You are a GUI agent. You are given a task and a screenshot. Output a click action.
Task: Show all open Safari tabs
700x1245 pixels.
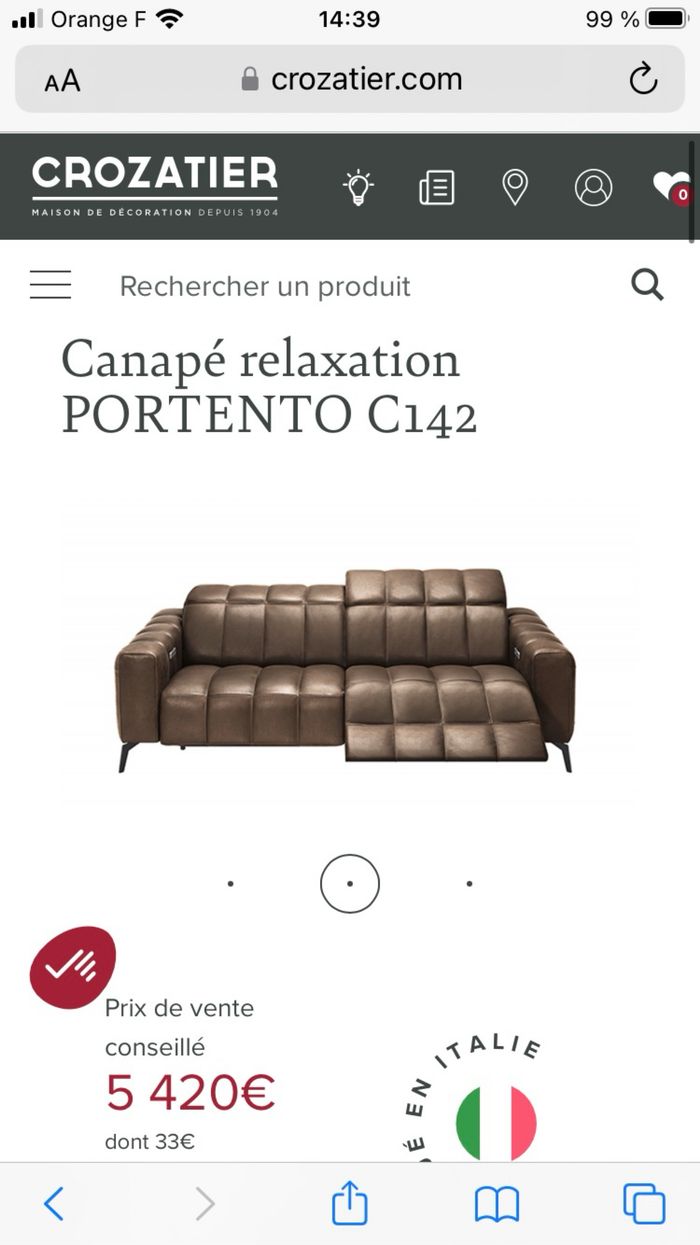(643, 1203)
